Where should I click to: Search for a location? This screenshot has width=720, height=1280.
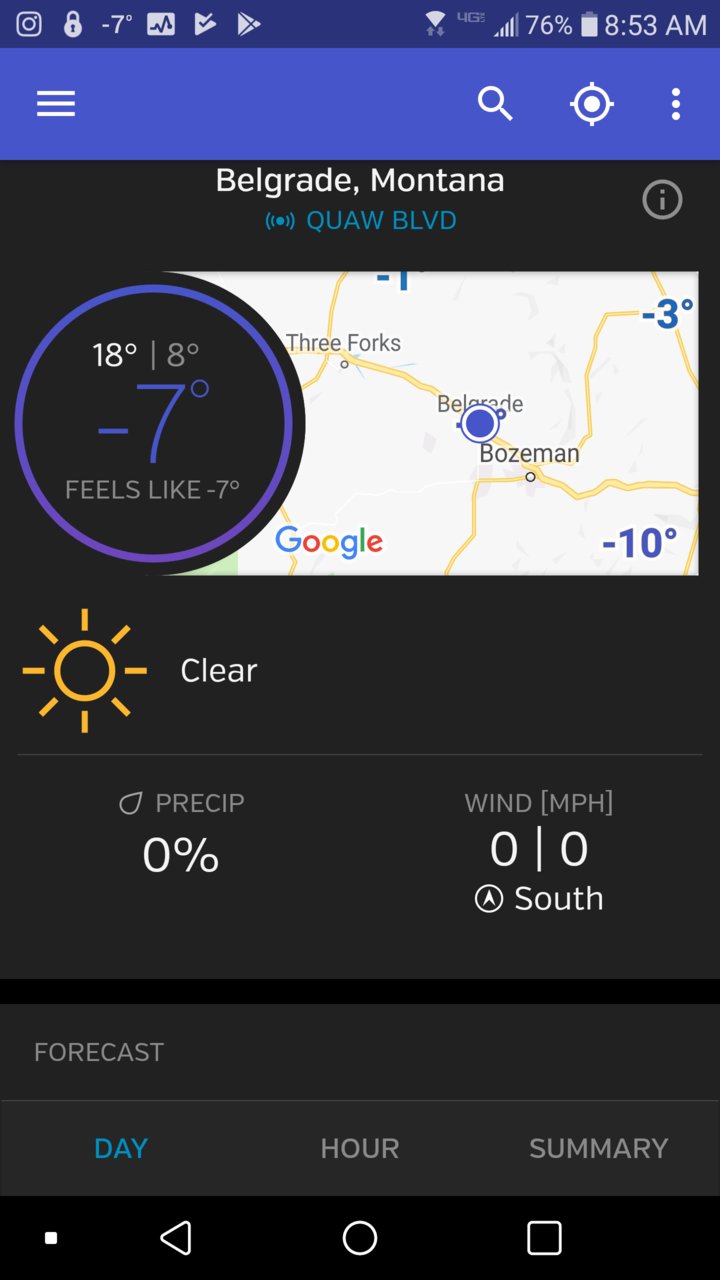495,104
